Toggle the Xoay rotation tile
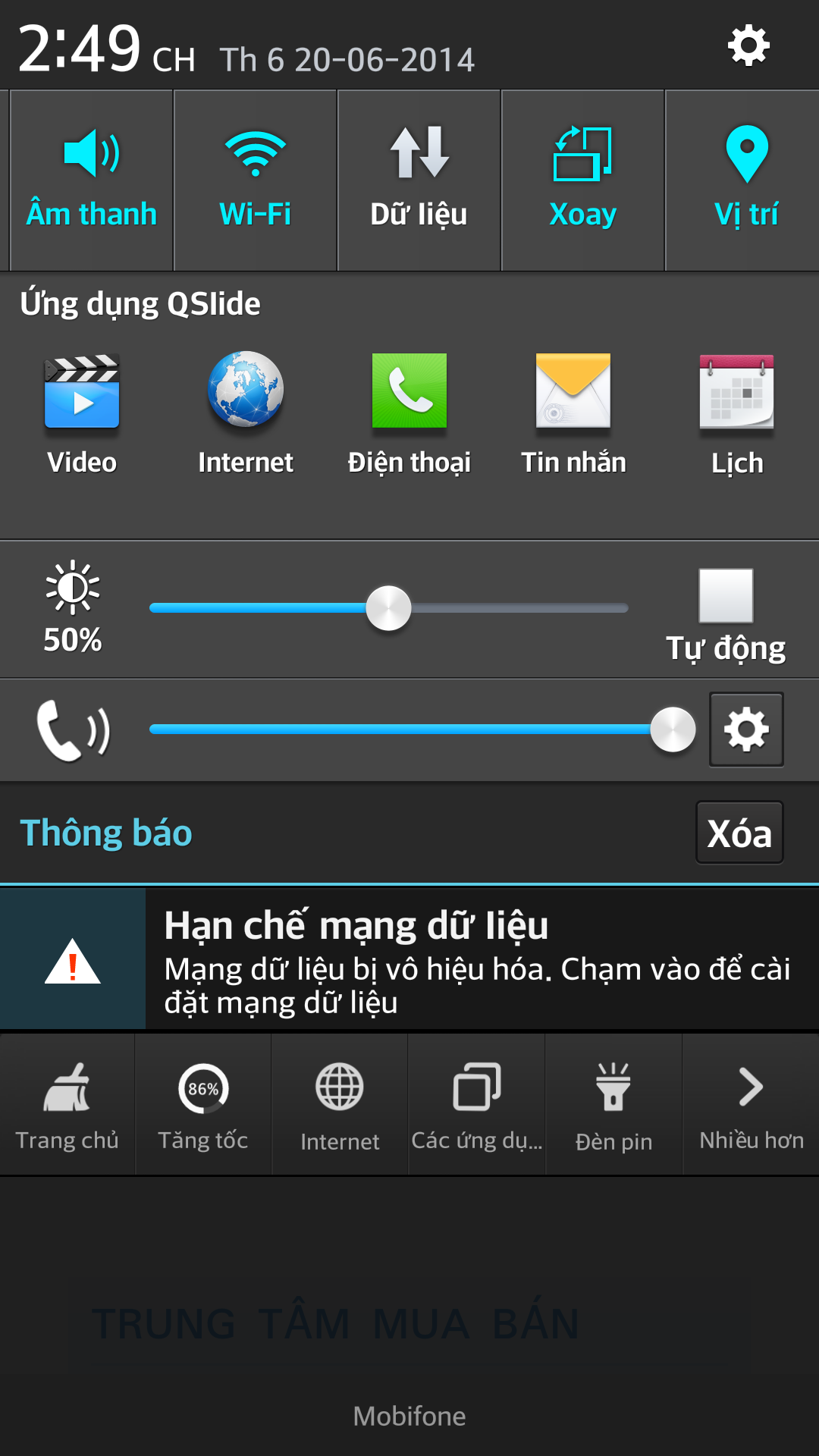This screenshot has height=1456, width=819. coord(582,180)
